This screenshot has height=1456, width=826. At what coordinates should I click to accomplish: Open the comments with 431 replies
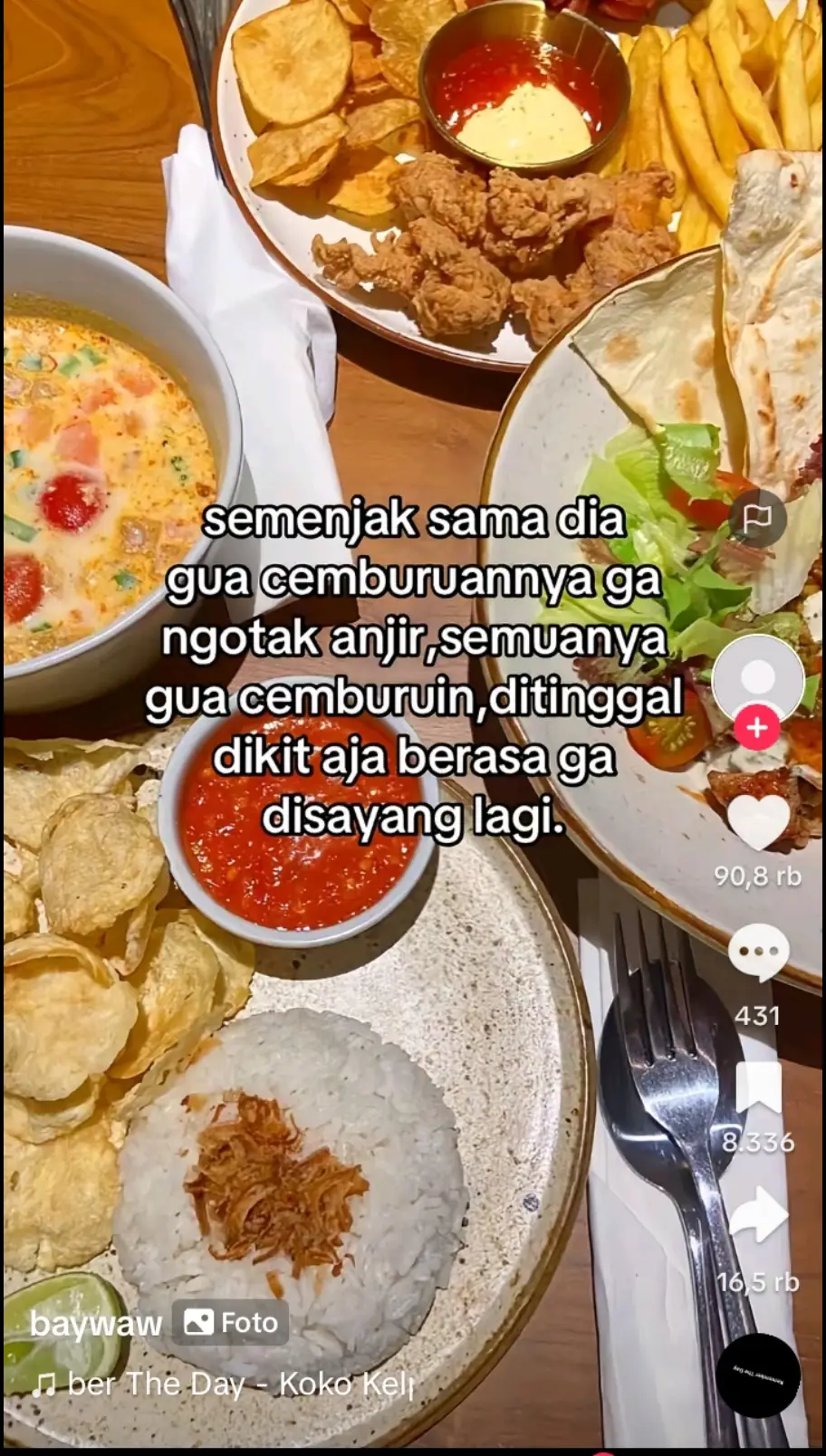pyautogui.click(x=758, y=953)
